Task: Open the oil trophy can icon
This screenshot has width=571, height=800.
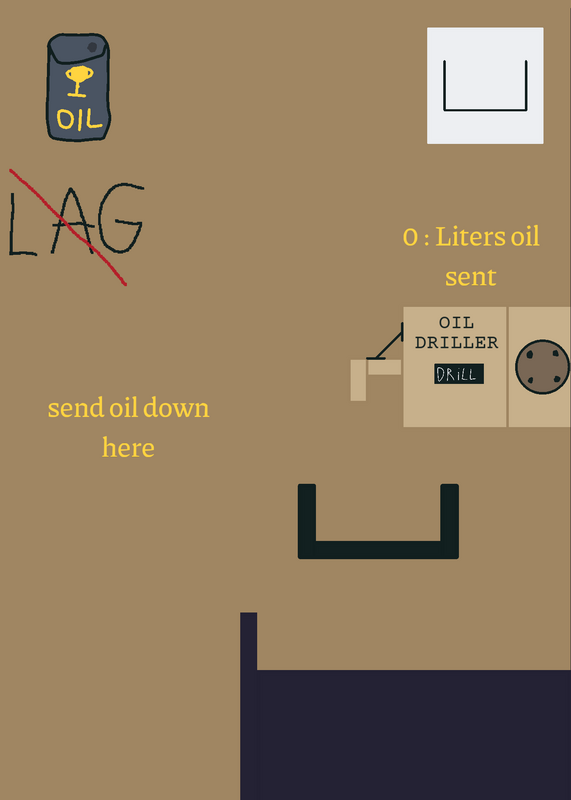Action: click(x=79, y=87)
